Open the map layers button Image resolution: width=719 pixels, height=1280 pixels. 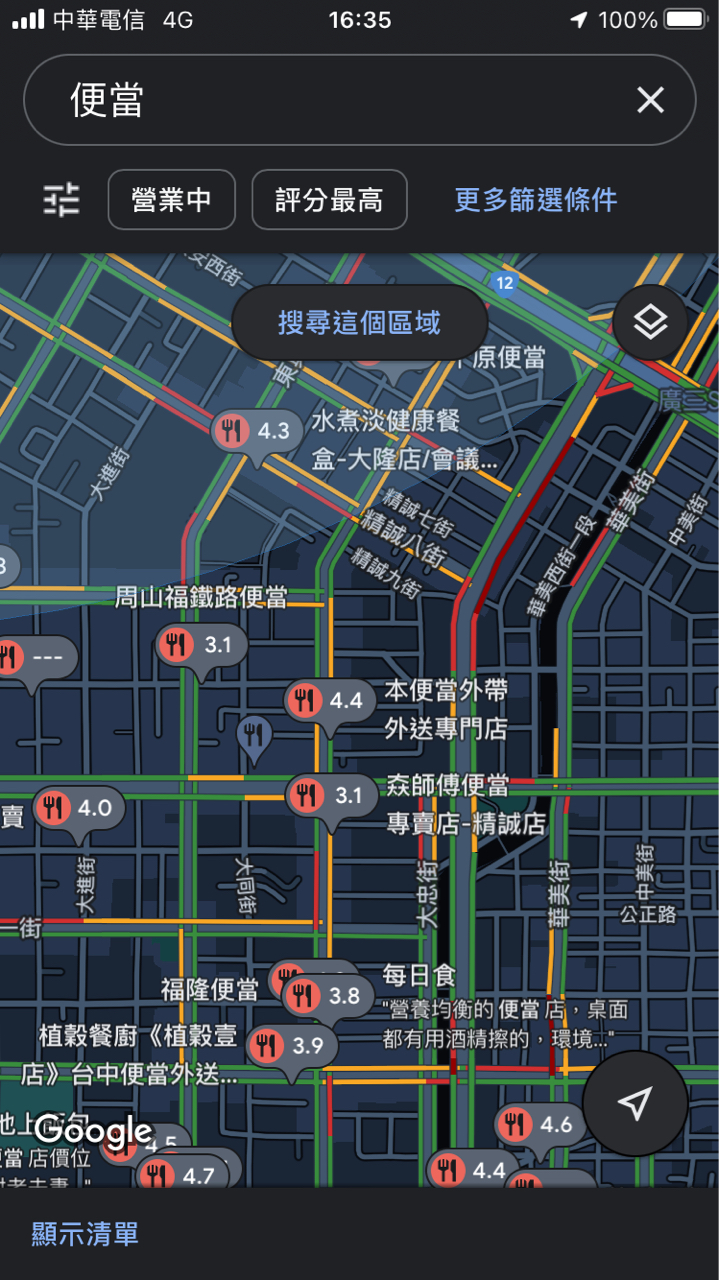(x=650, y=323)
